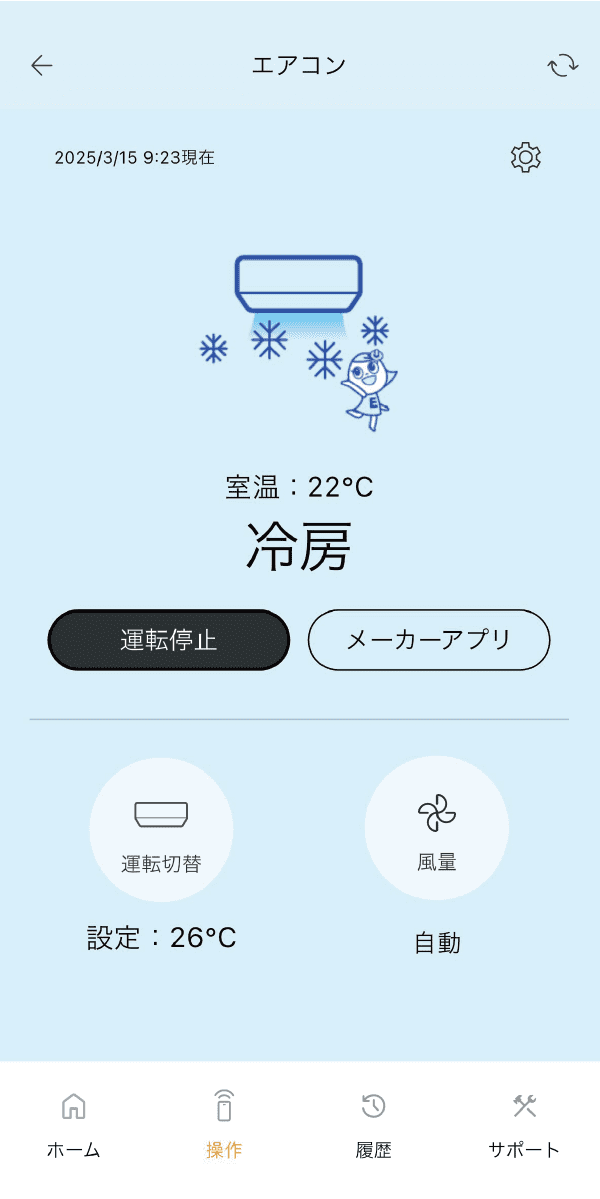Open the settings gear
Image resolution: width=600 pixels, height=1199 pixels.
525,157
